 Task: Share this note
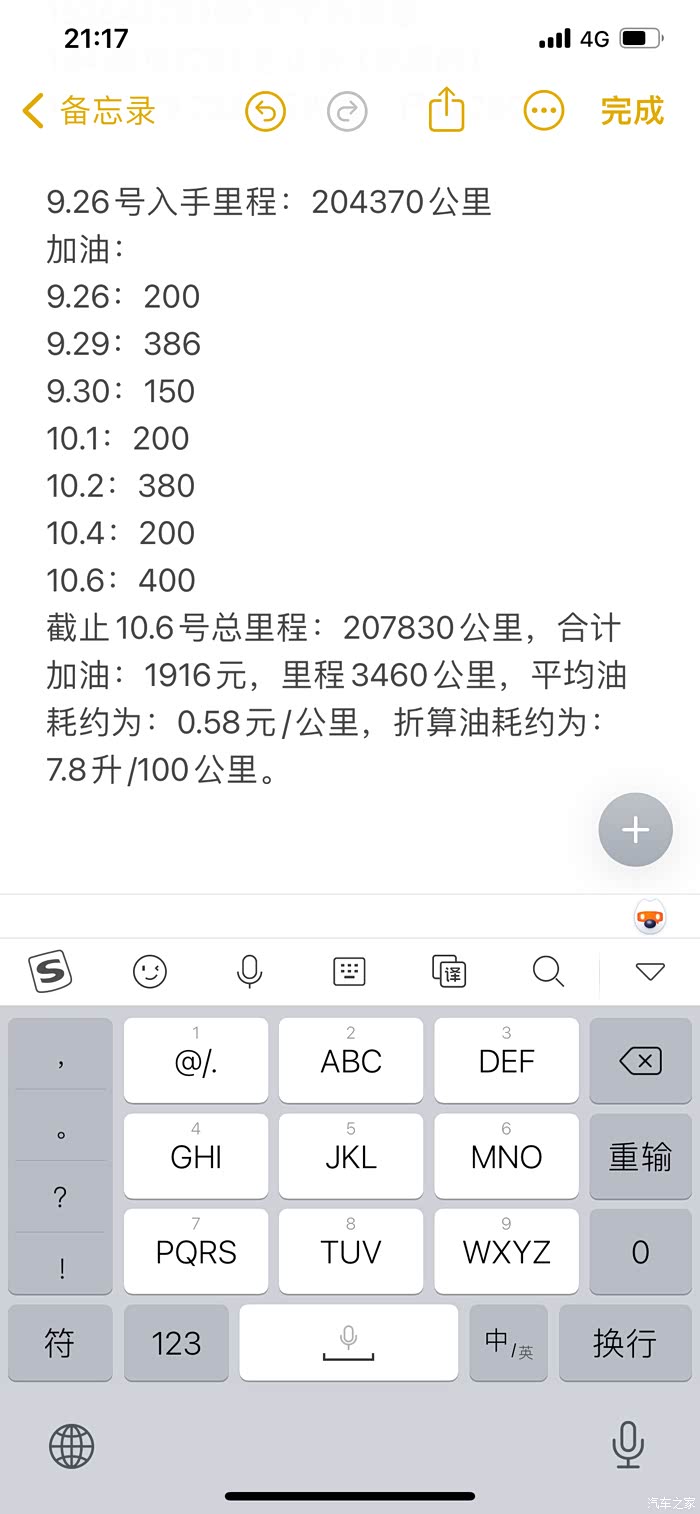coord(447,110)
